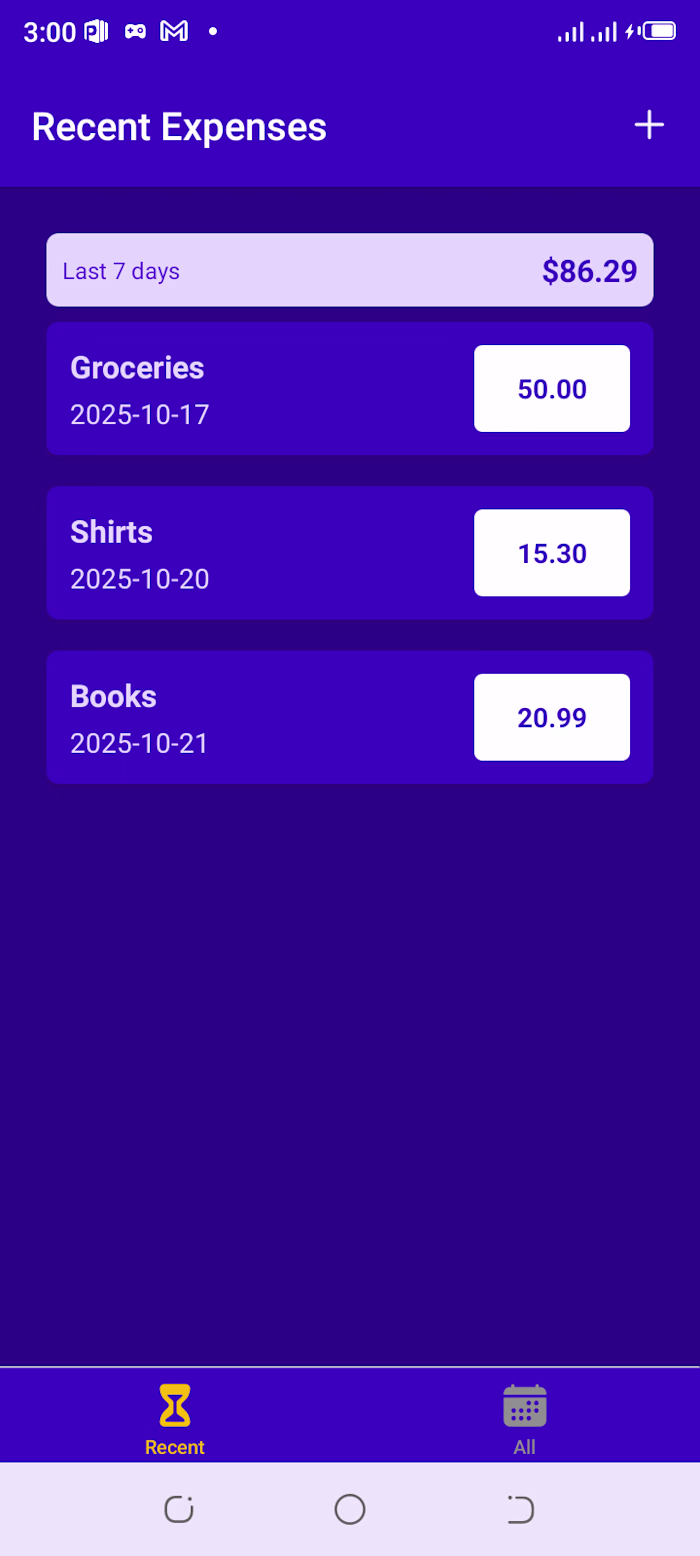
Task: Select the Recent tab
Action: point(175,1418)
